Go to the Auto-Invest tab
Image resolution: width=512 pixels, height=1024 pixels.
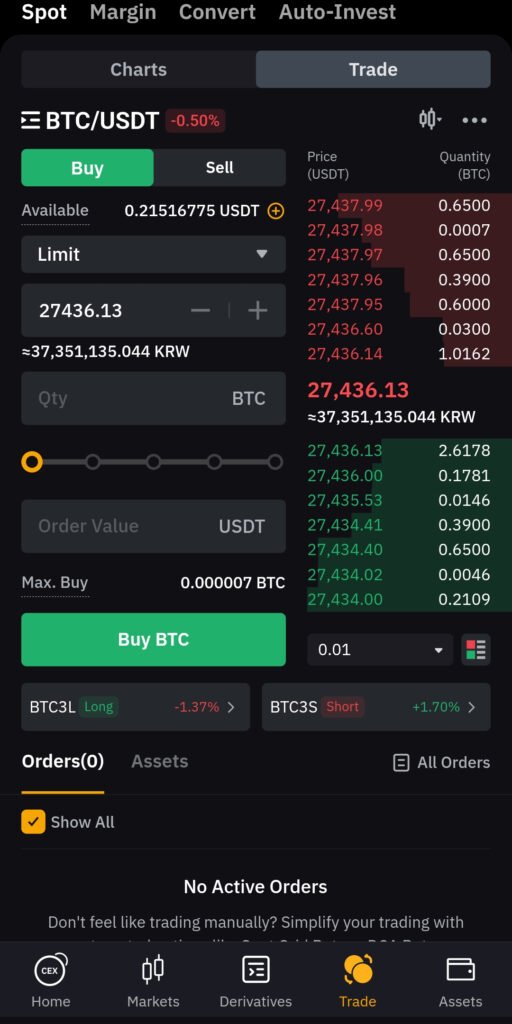(x=337, y=12)
